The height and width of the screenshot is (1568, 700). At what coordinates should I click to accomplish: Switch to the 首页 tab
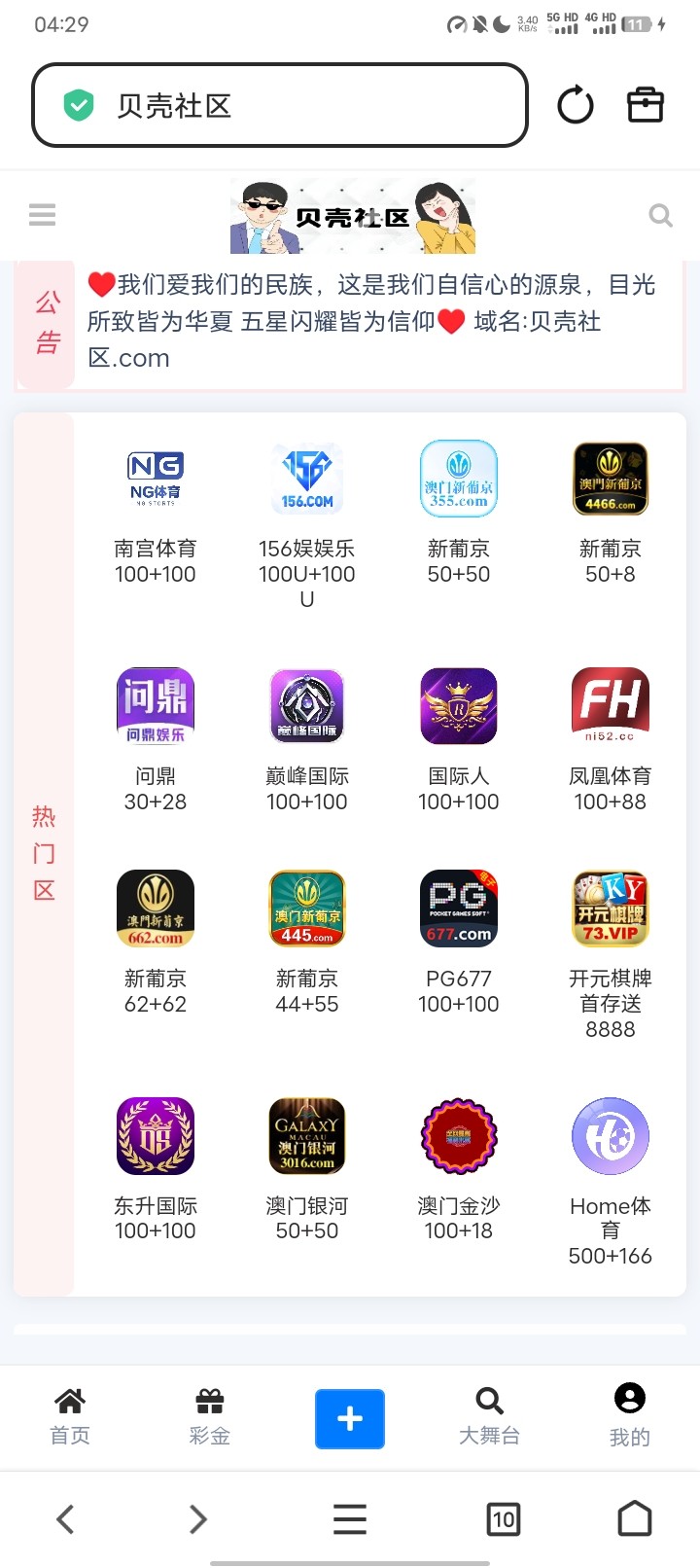coord(70,1417)
